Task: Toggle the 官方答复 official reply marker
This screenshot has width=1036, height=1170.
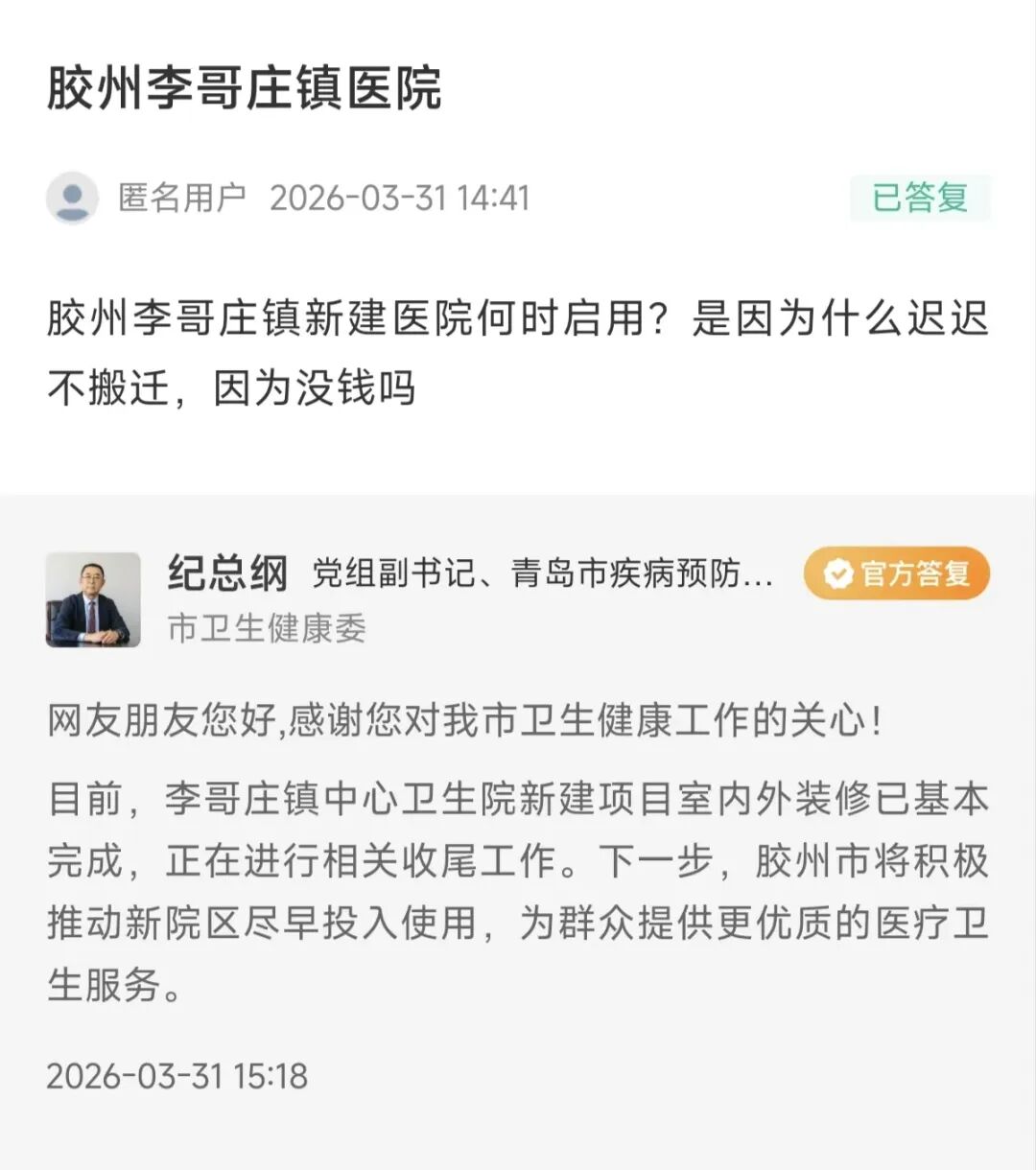Action: pyautogui.click(x=897, y=573)
